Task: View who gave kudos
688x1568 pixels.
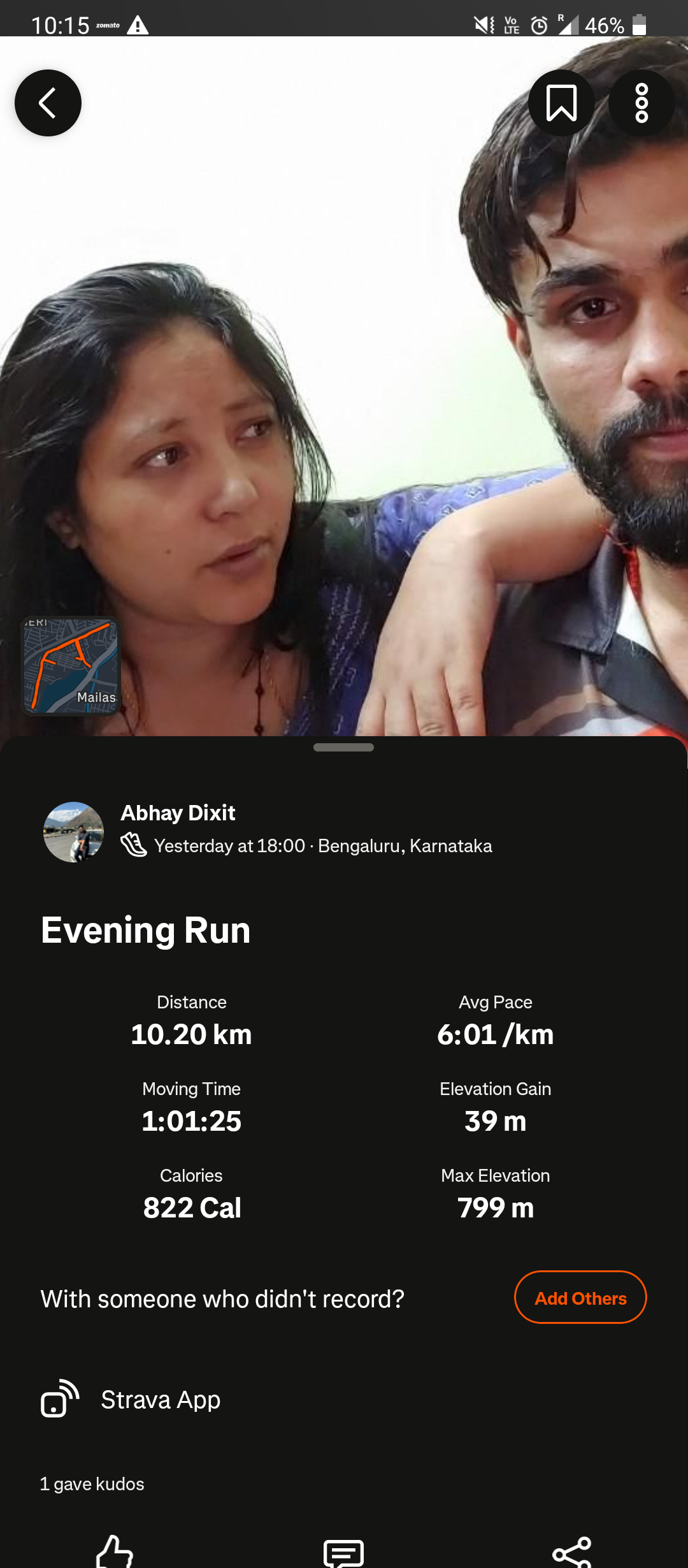Action: coord(92,1484)
